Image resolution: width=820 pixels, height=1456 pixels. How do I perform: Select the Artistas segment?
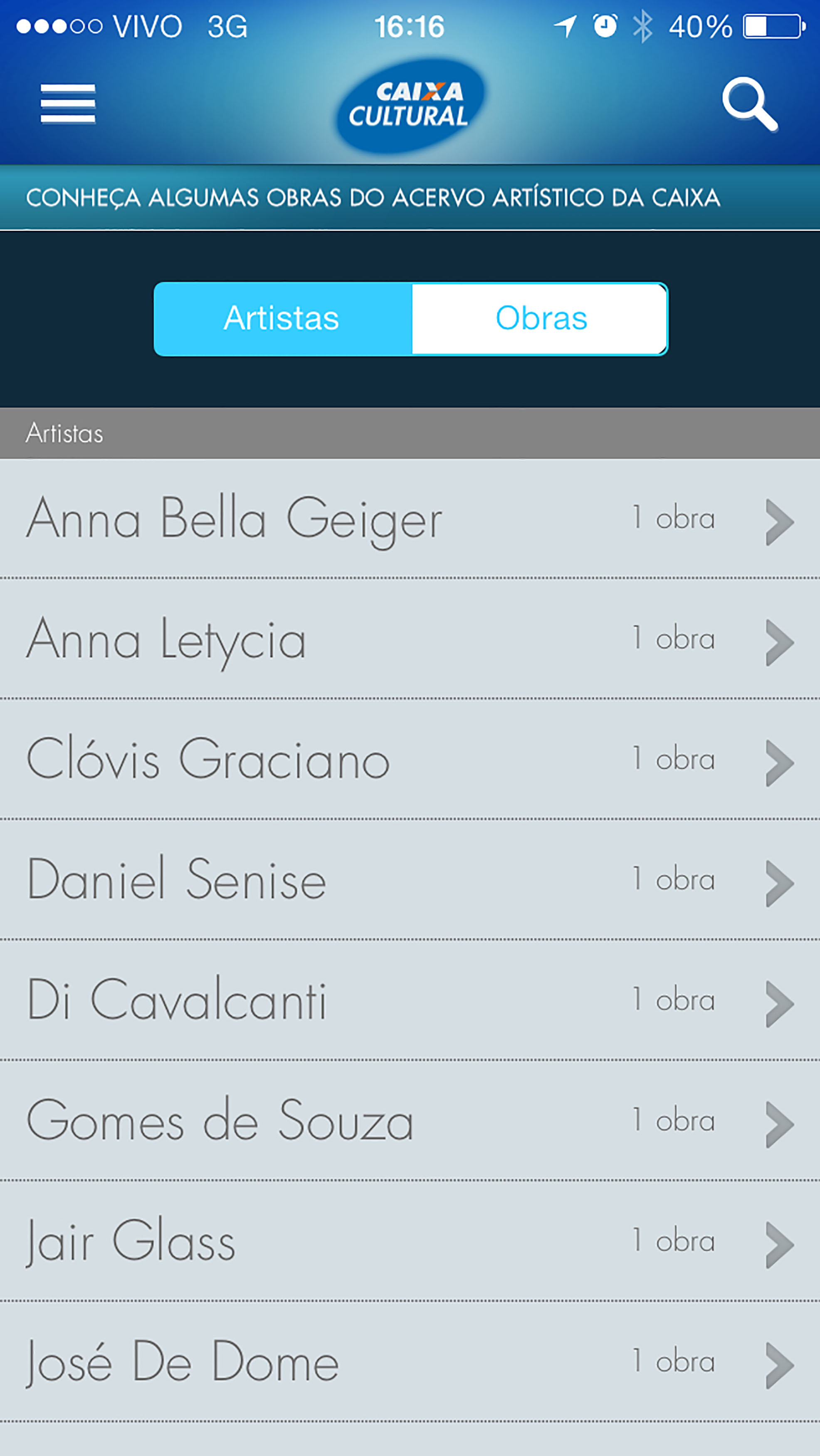[283, 319]
